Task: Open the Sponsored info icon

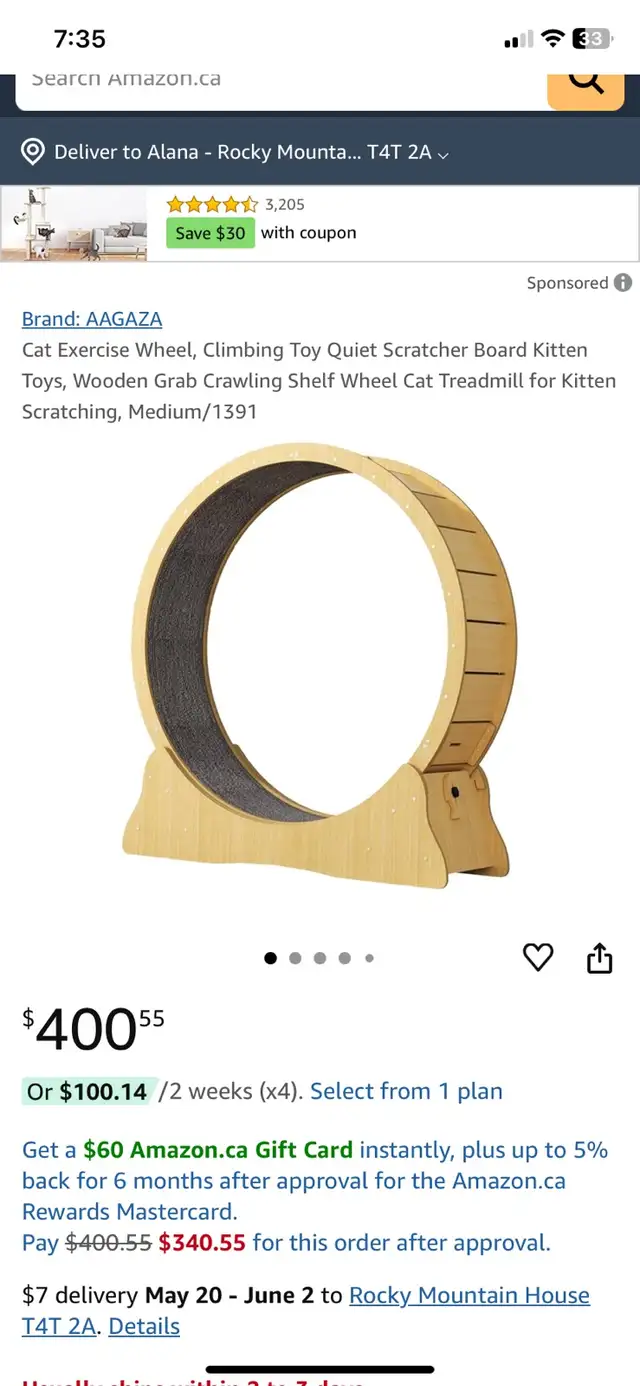Action: tap(623, 283)
